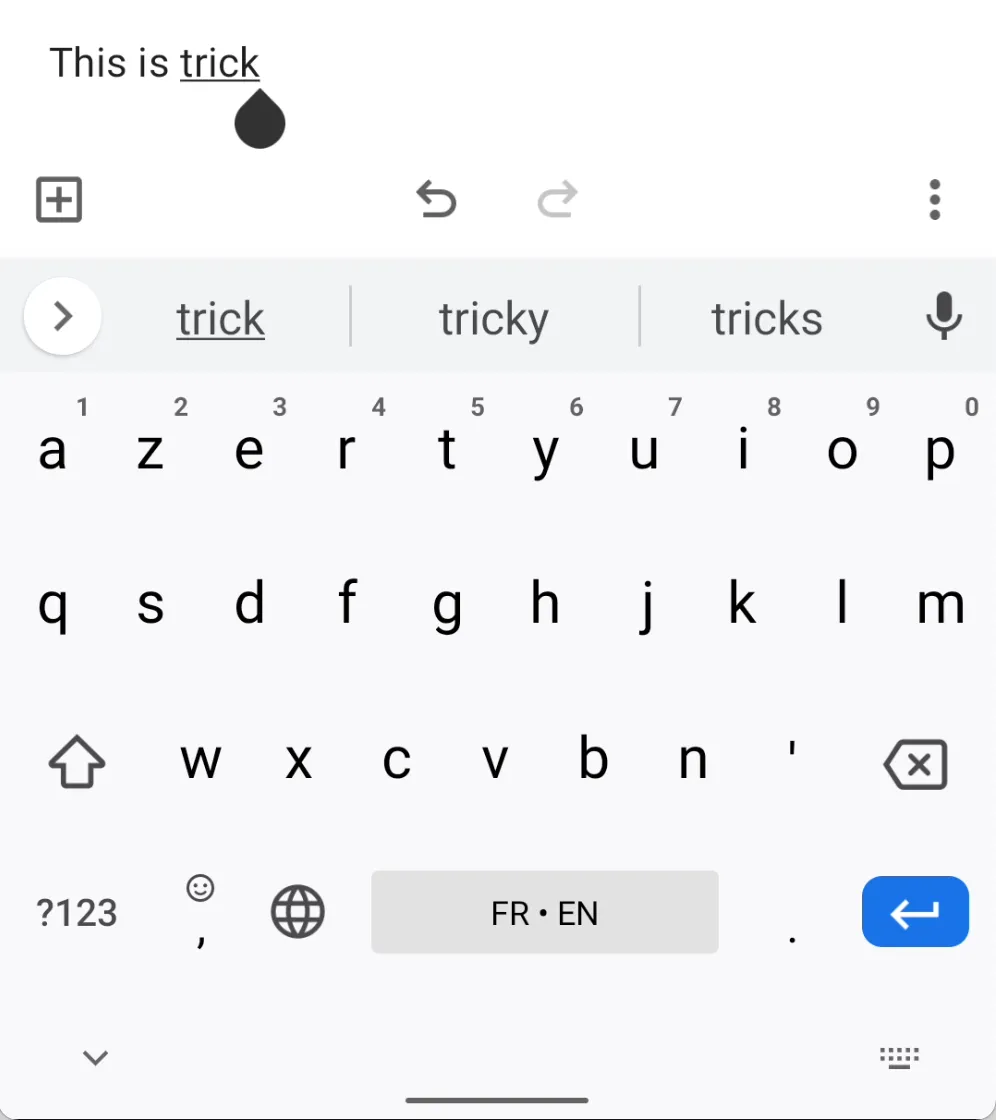Expand the keyboard suggestion strip arrow

click(62, 317)
